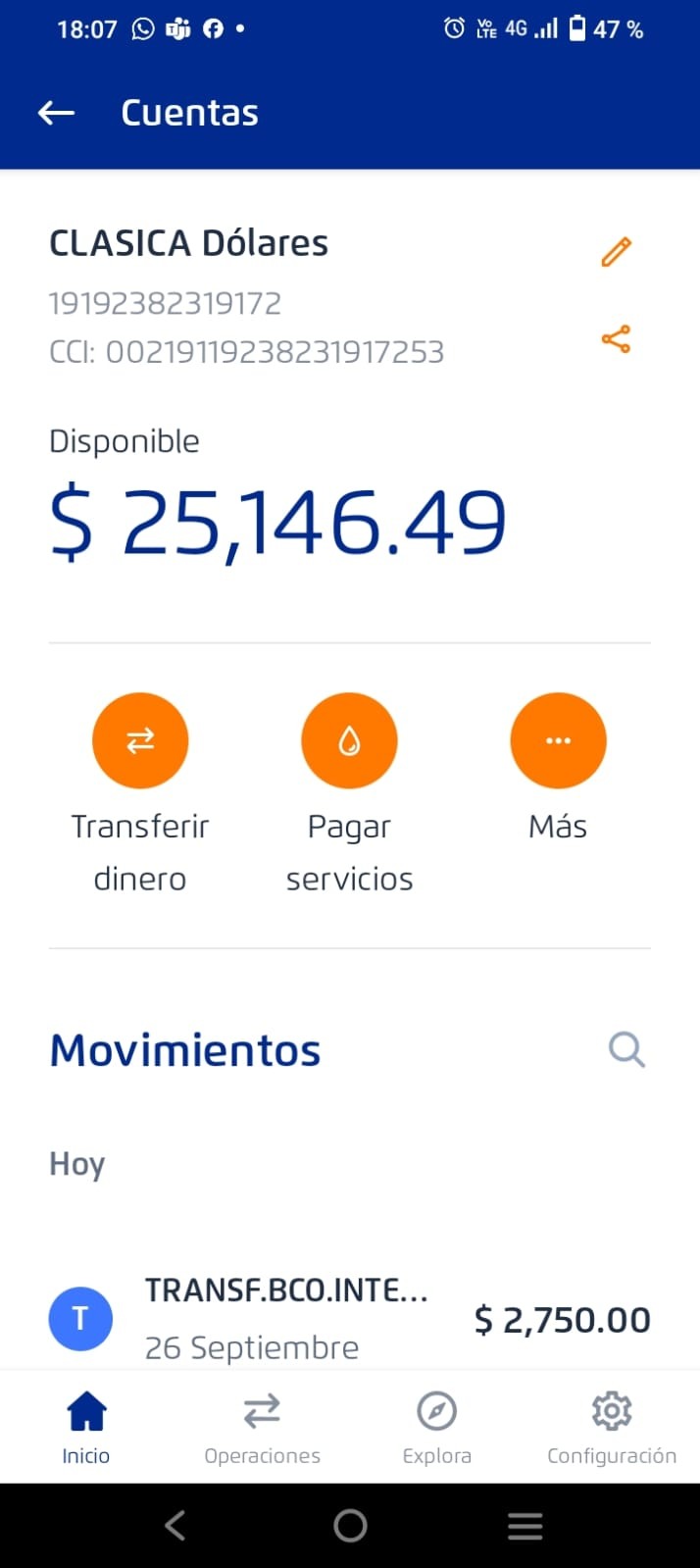Go back from the Cuentas screen

[x=56, y=113]
